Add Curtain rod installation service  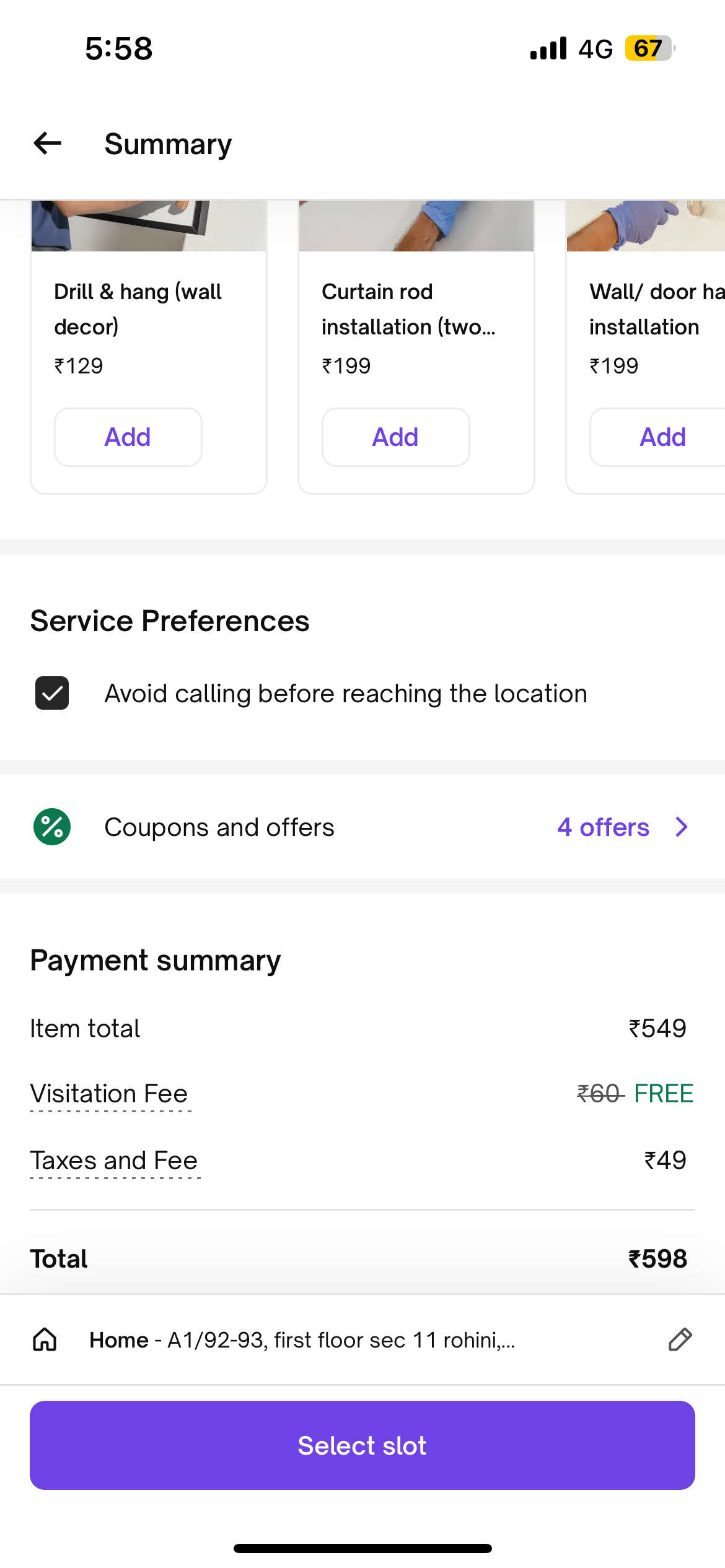coord(395,437)
